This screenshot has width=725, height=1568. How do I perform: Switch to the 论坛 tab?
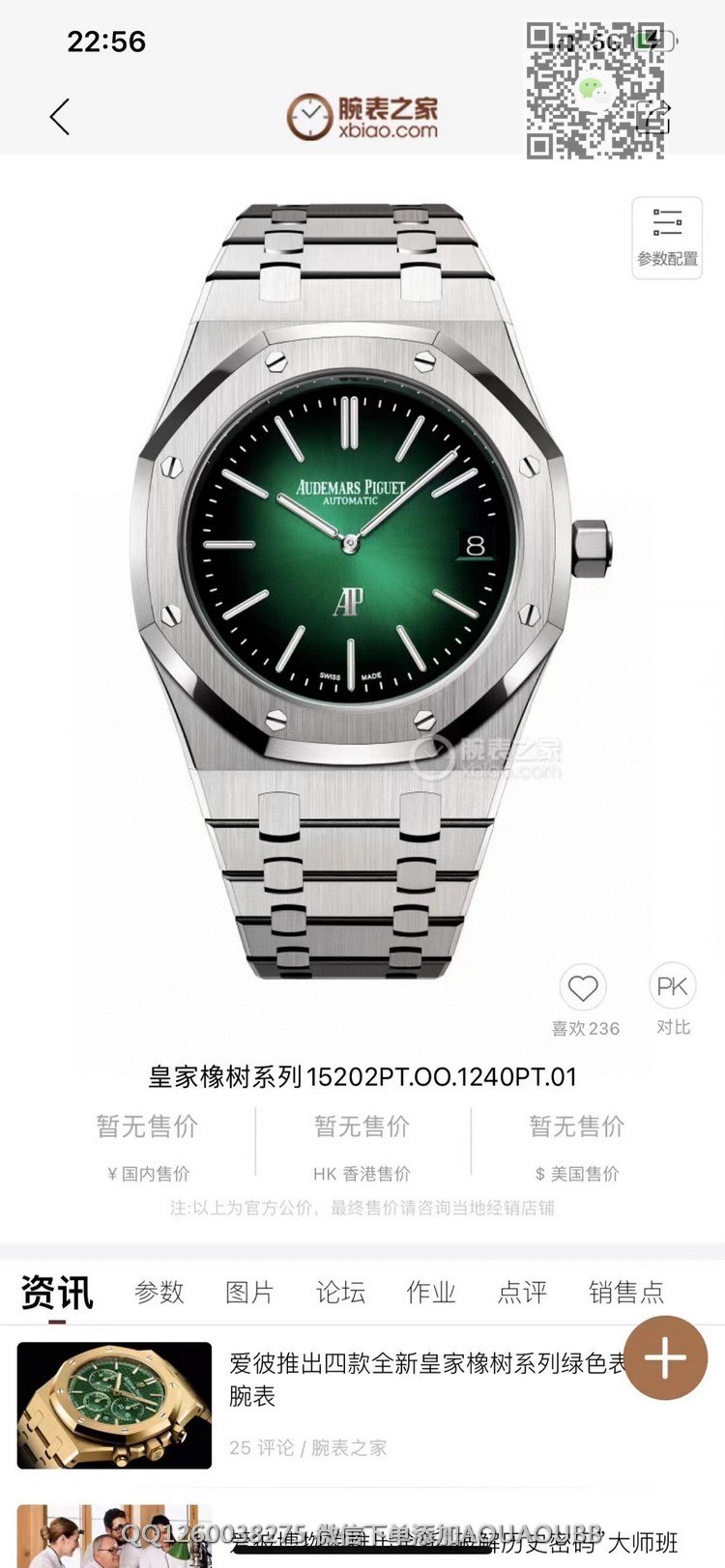(x=340, y=1293)
